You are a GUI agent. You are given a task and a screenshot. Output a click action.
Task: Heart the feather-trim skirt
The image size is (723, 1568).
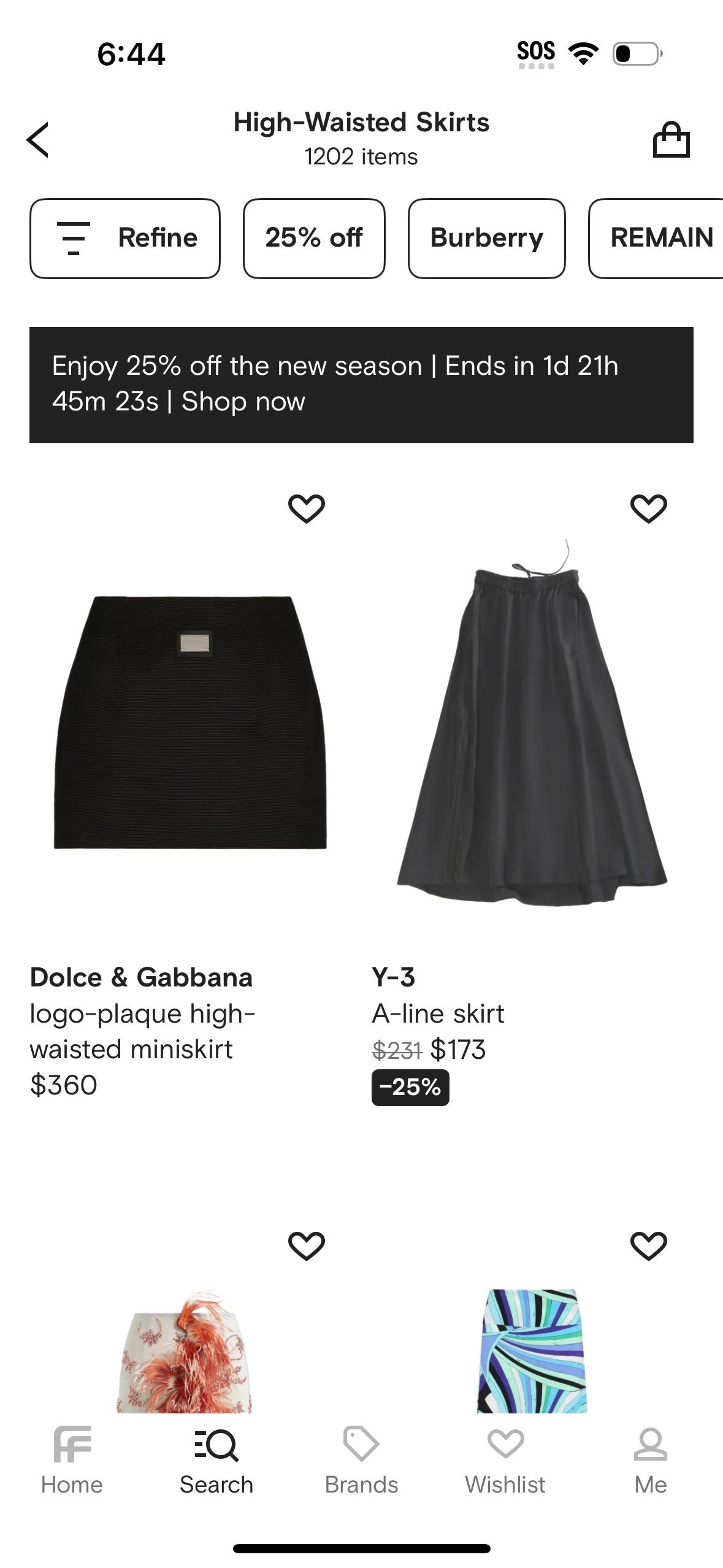[x=308, y=1245]
